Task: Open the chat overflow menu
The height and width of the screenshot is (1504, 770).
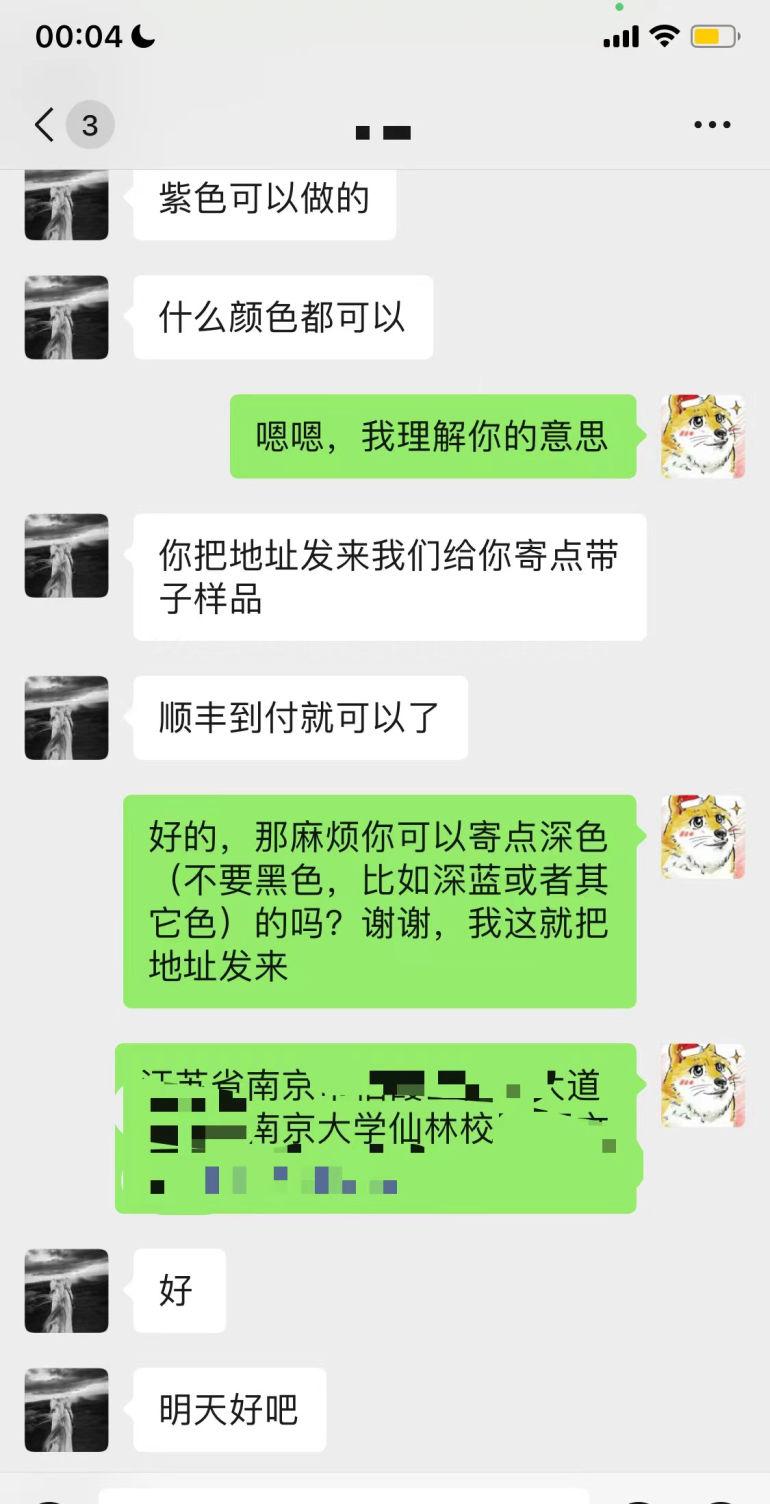Action: pyautogui.click(x=712, y=126)
